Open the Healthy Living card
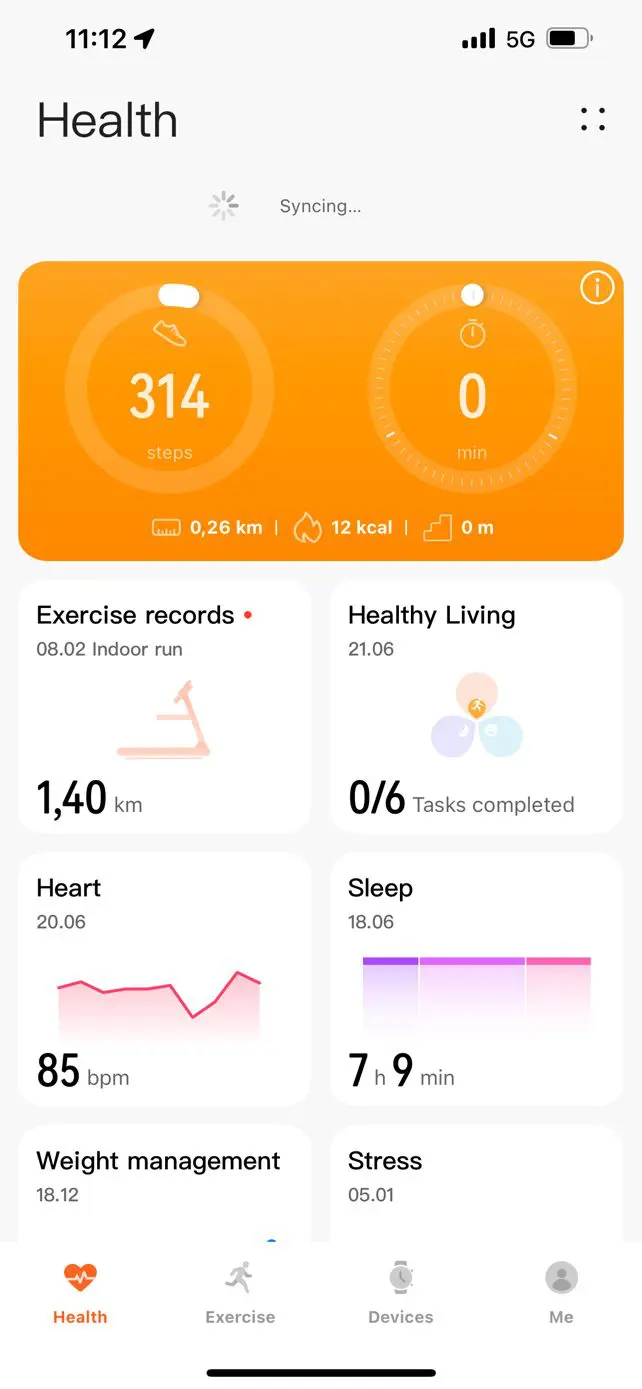Screen dimensions: 642x1389 [476, 706]
